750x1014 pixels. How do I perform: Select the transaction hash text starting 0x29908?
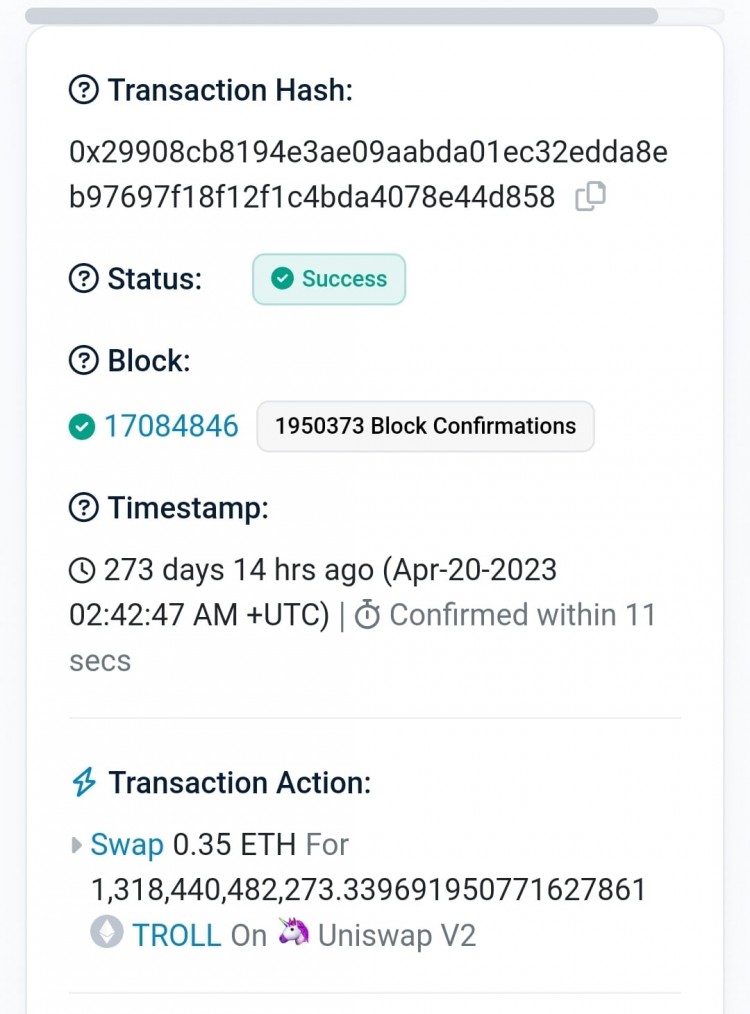(370, 152)
